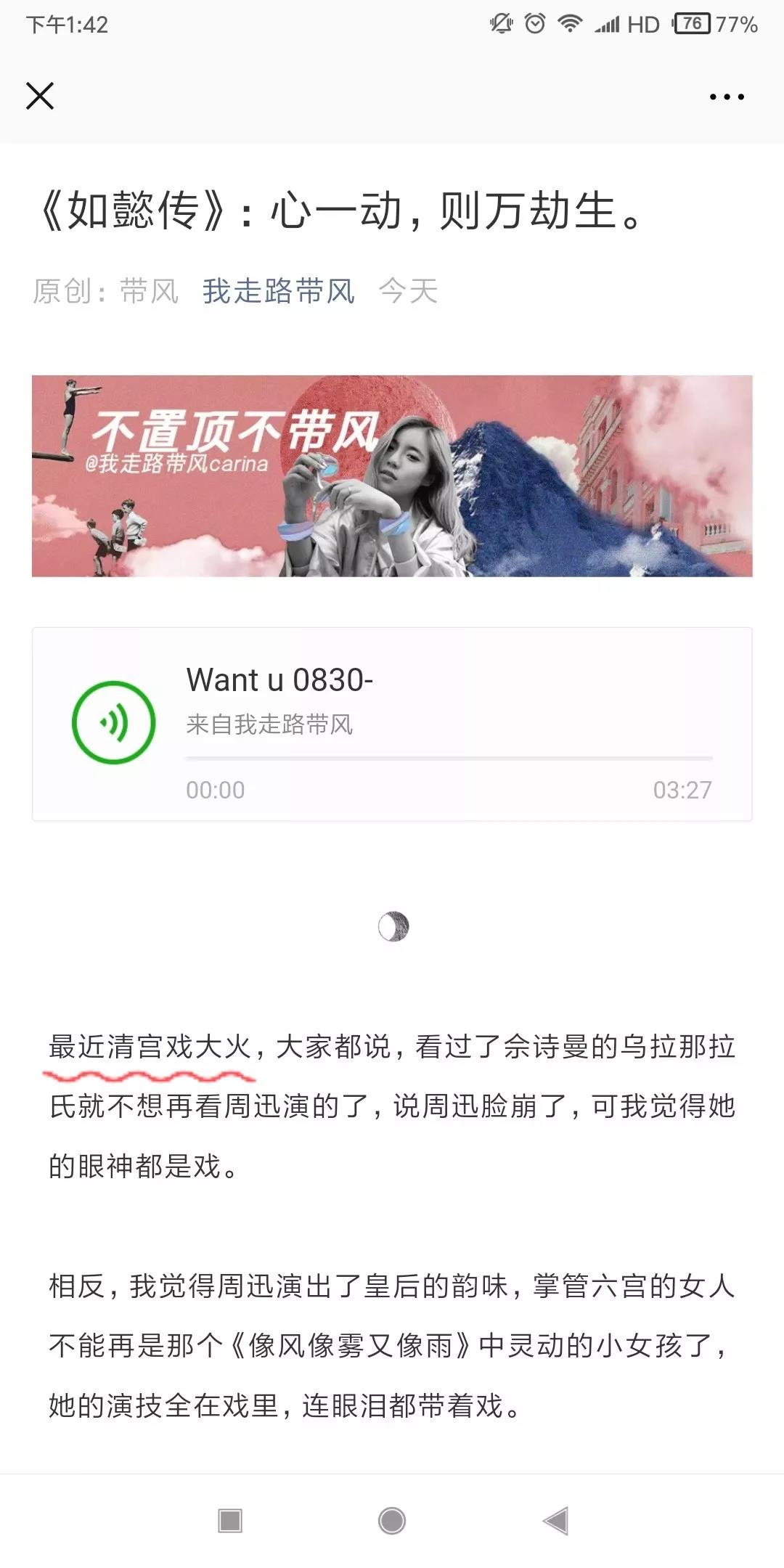Screen dimensions: 784x1568
Task: Open the 不置顶不带风 banner image
Action: click(392, 476)
